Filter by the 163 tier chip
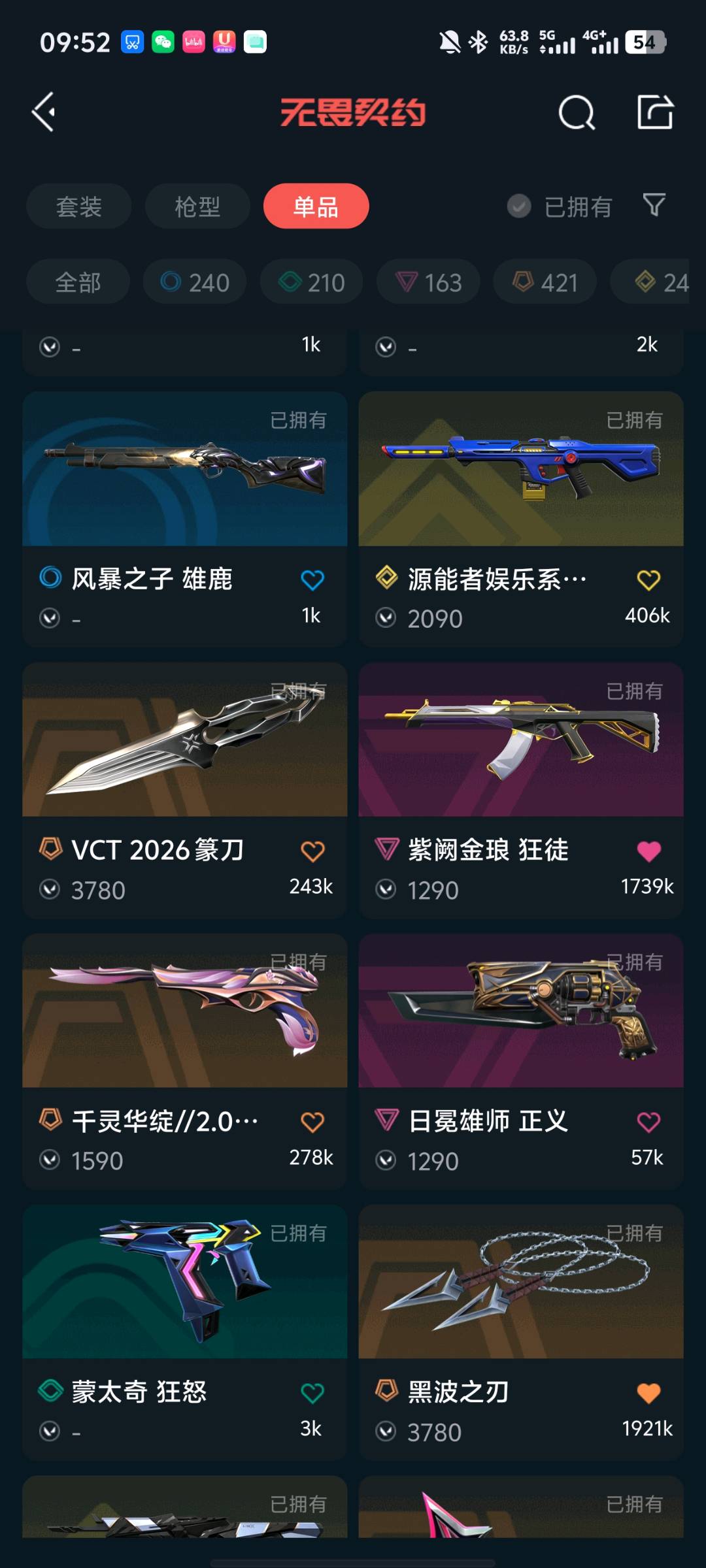Image resolution: width=706 pixels, height=1568 pixels. tap(428, 282)
